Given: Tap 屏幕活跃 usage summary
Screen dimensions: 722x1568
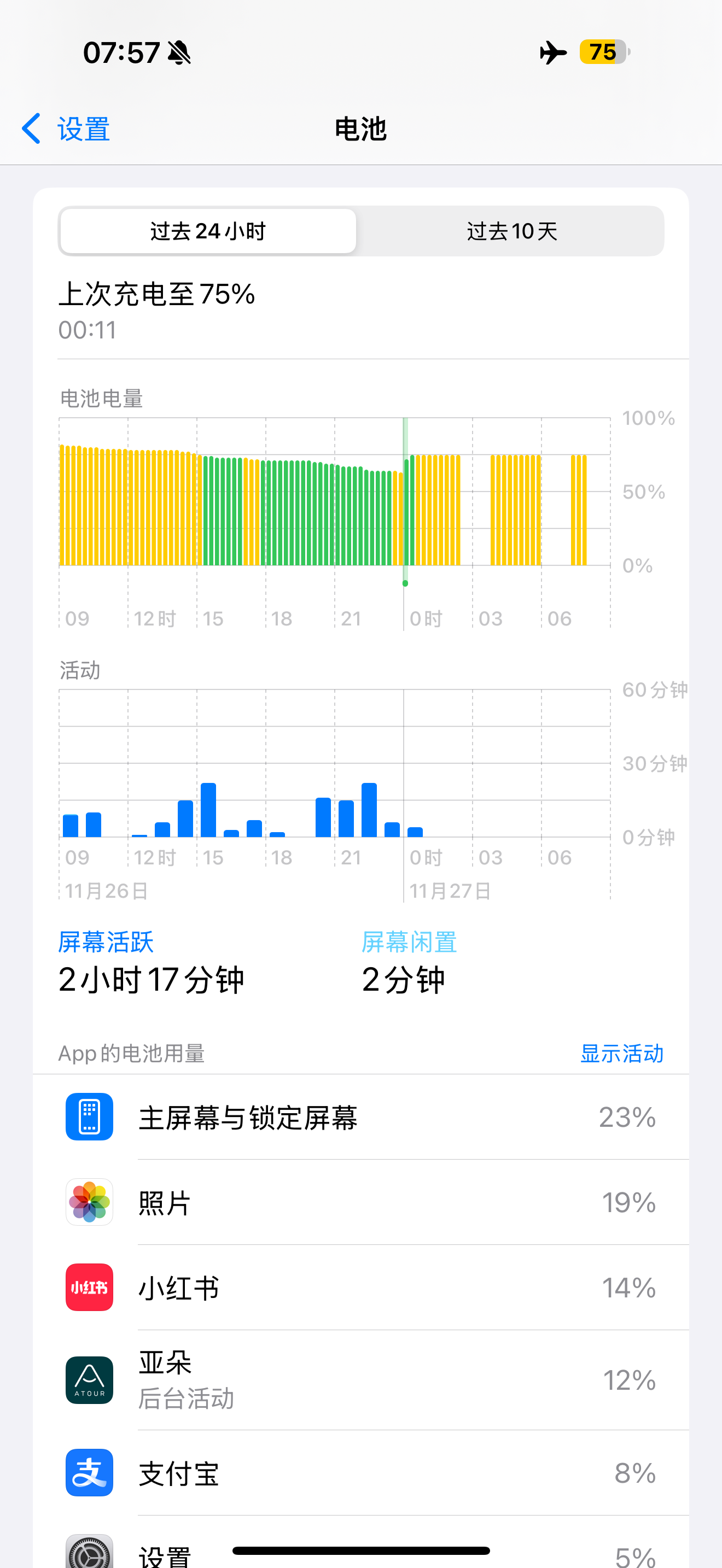Looking at the screenshot, I should click(151, 962).
